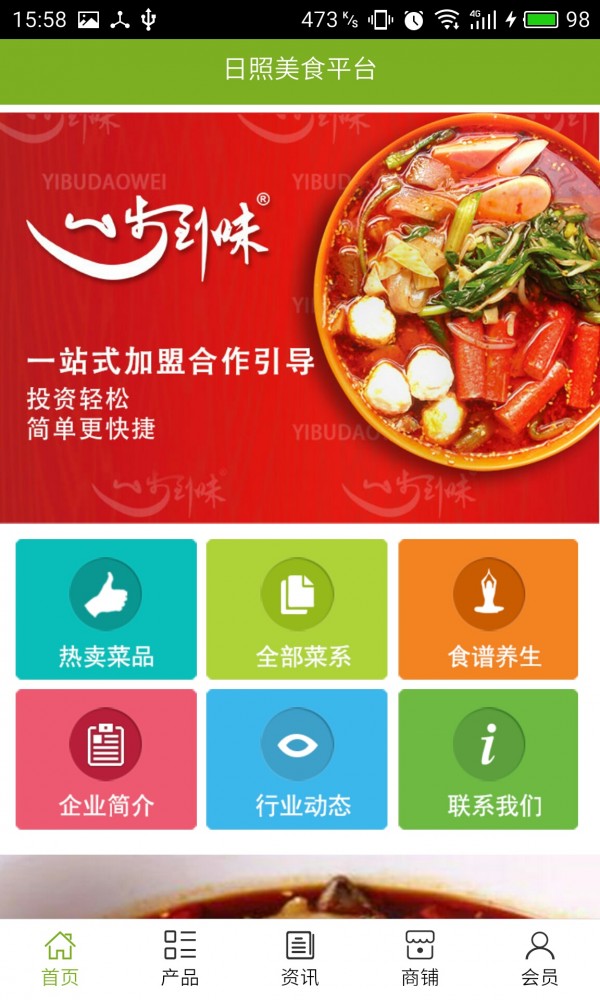Image resolution: width=600 pixels, height=1000 pixels.
Task: Open the 一站式加盟合作引导 banner
Action: (300, 318)
